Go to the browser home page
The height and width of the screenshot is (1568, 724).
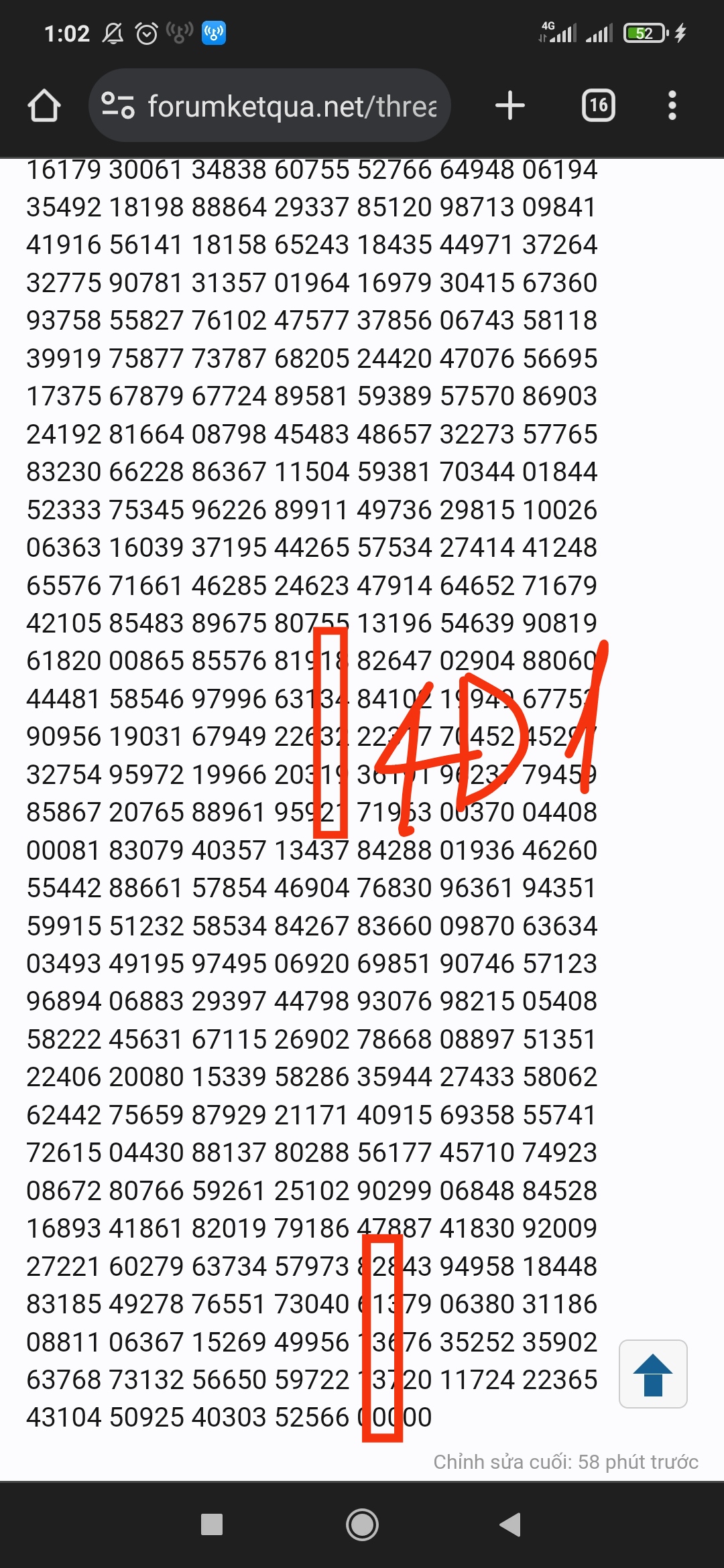(44, 106)
